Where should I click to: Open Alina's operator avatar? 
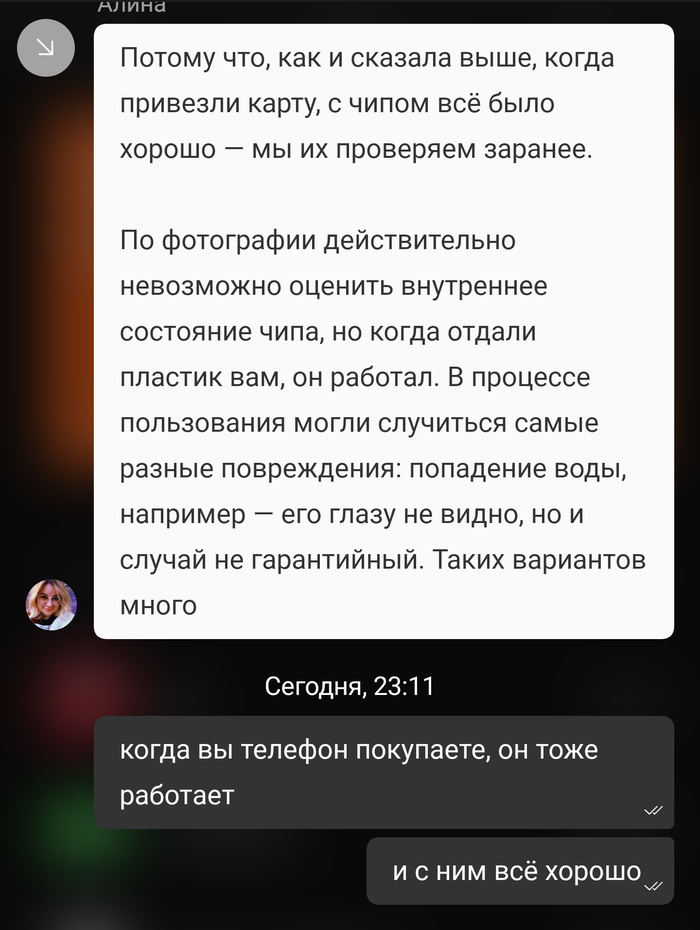pos(50,605)
